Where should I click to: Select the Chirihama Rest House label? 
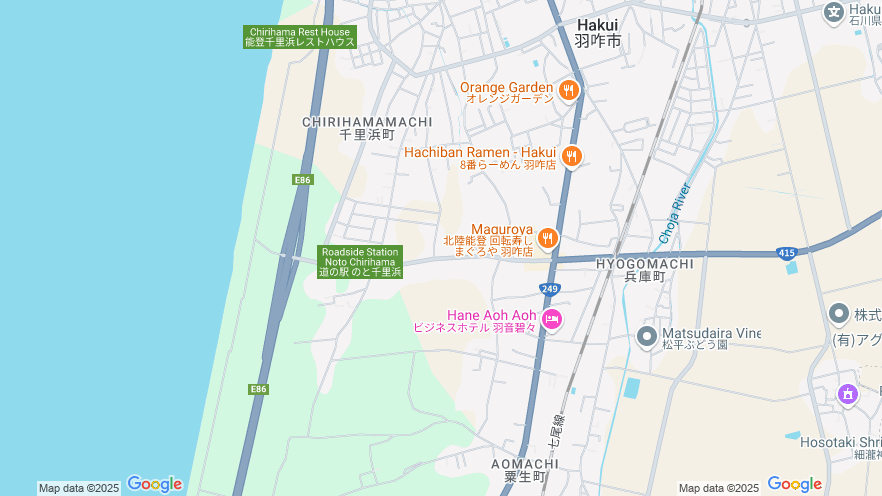click(x=300, y=37)
